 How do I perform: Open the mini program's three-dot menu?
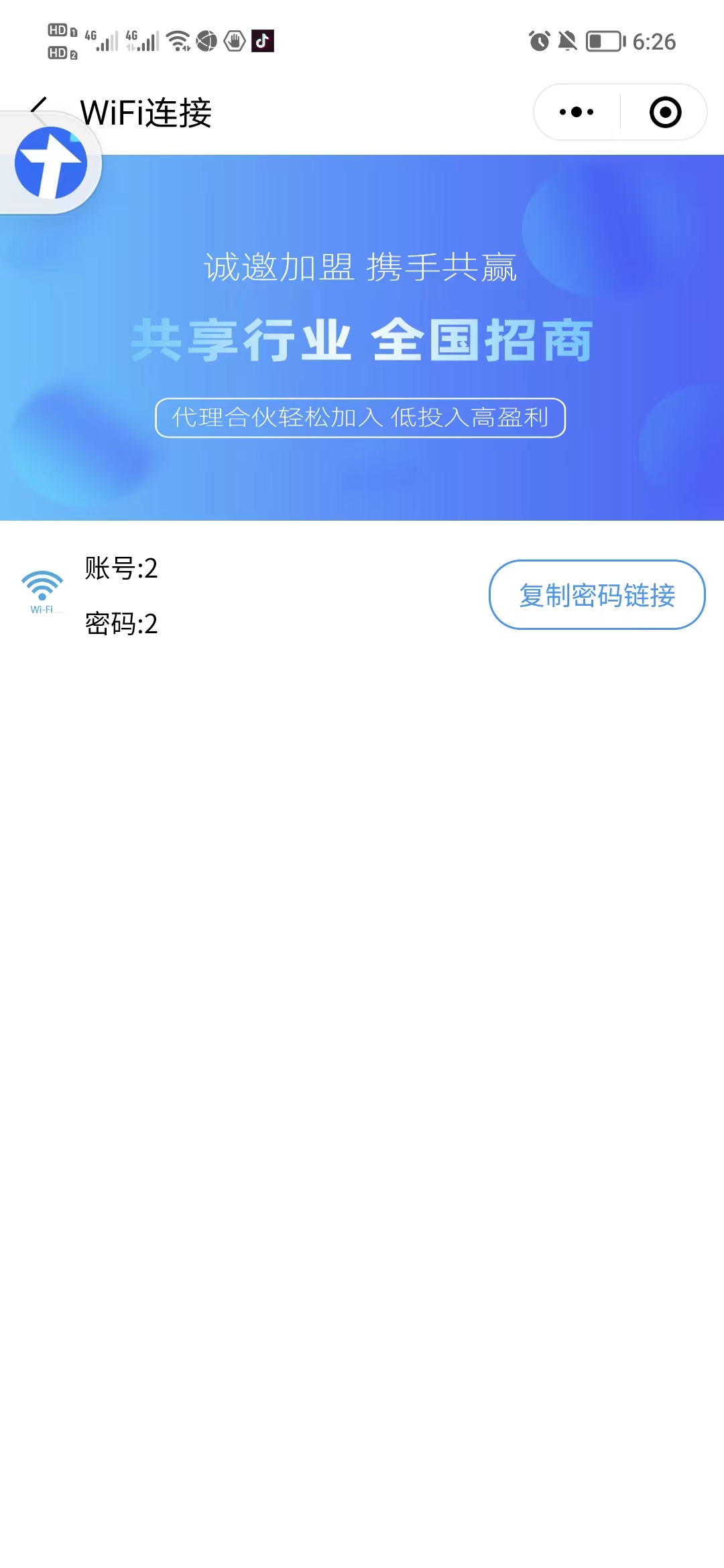tap(577, 112)
